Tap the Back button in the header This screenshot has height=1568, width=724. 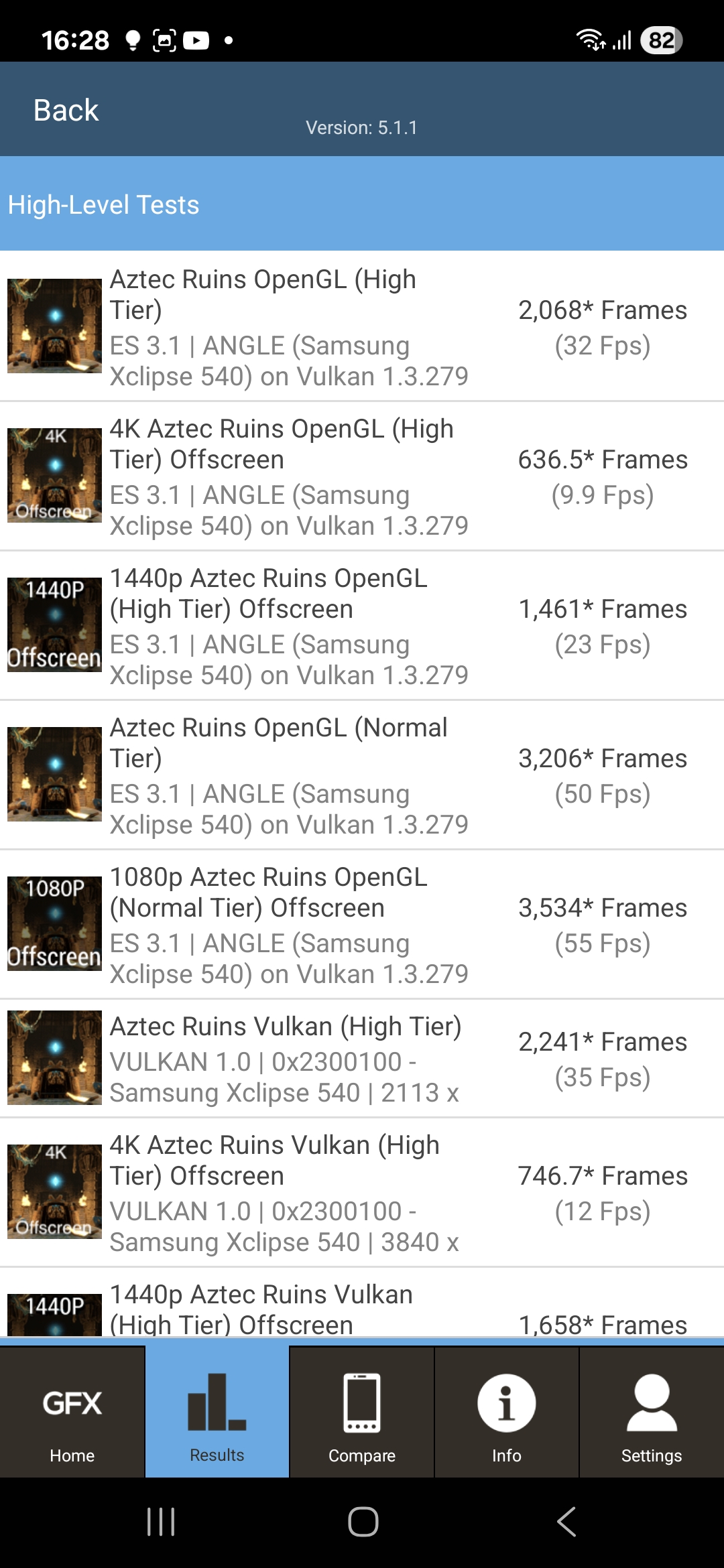66,110
